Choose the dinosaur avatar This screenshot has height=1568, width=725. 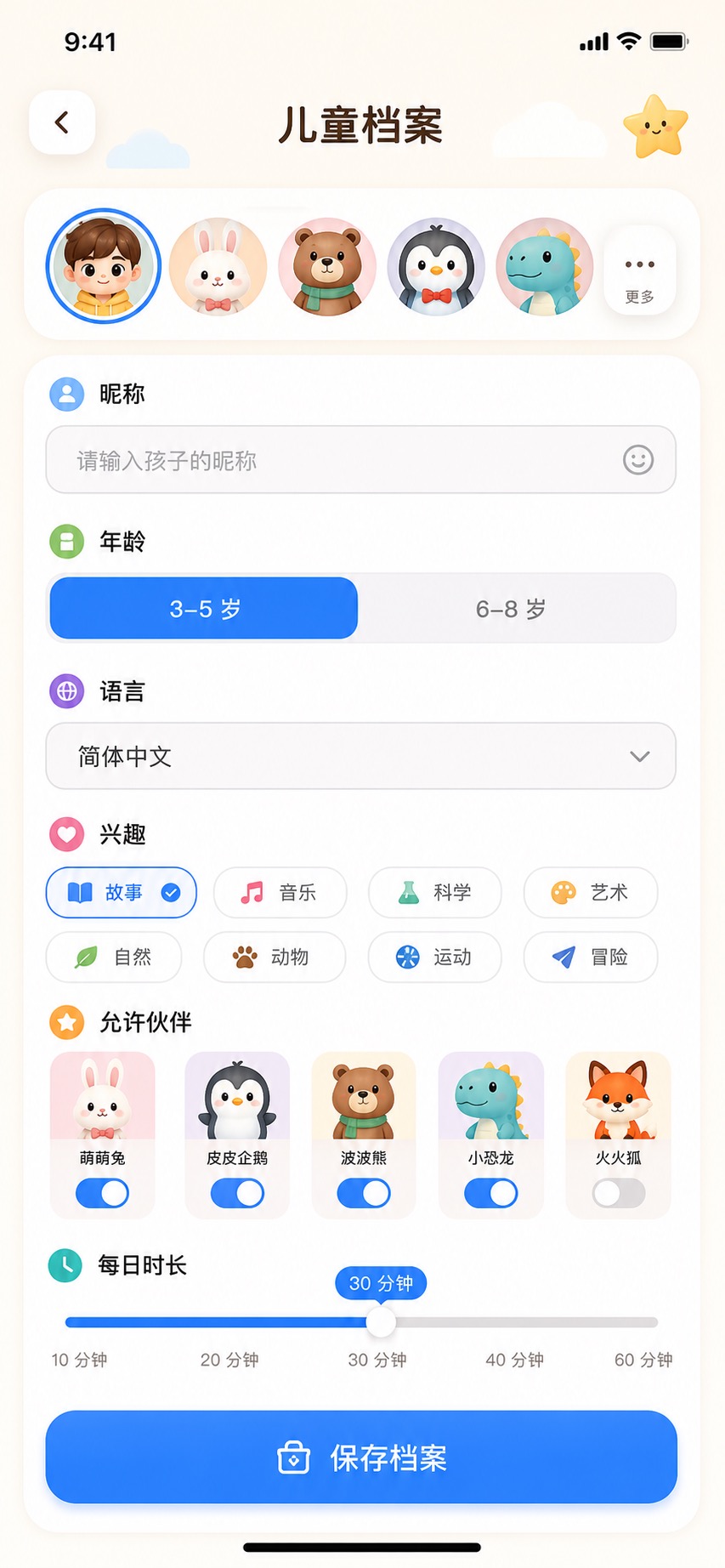[x=545, y=266]
